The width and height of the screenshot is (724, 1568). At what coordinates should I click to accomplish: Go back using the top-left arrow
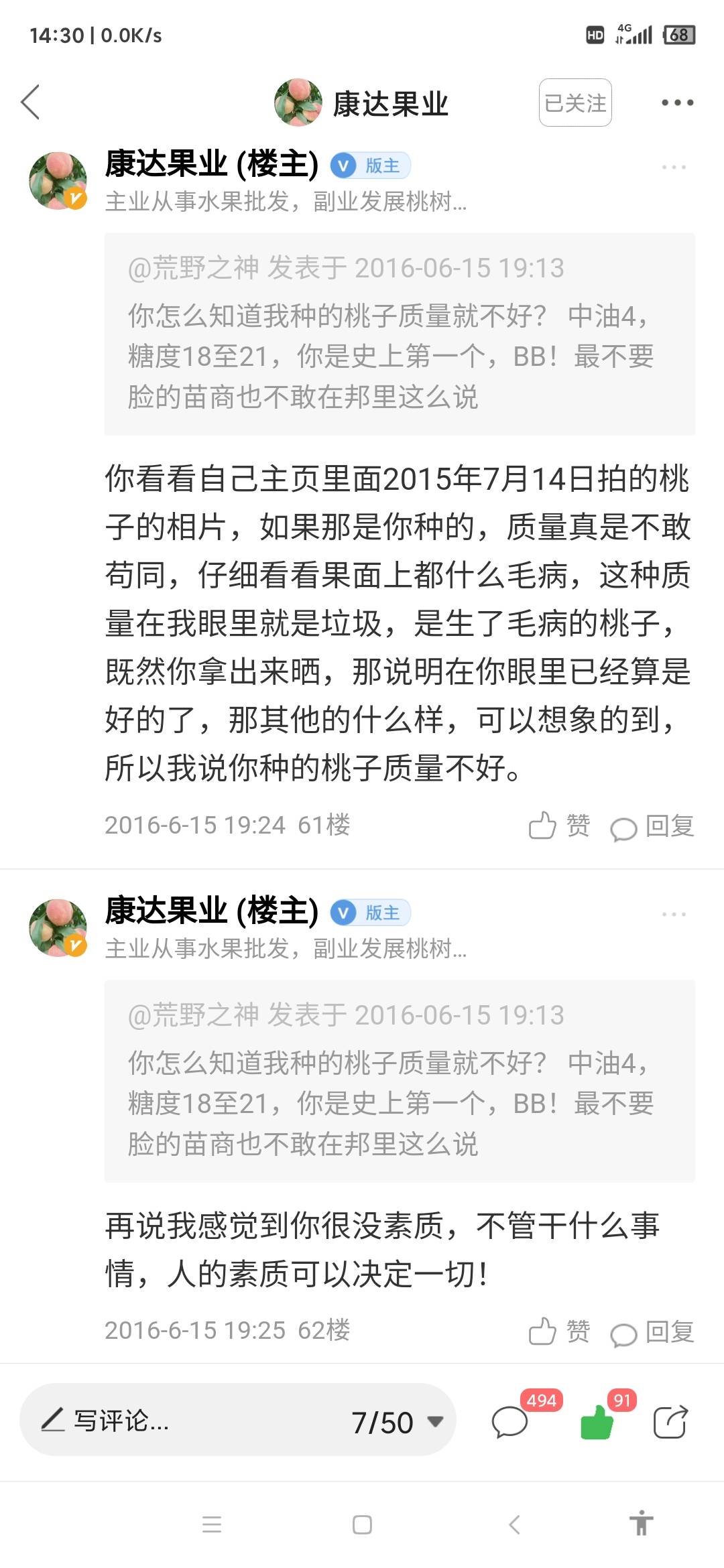pos(31,103)
